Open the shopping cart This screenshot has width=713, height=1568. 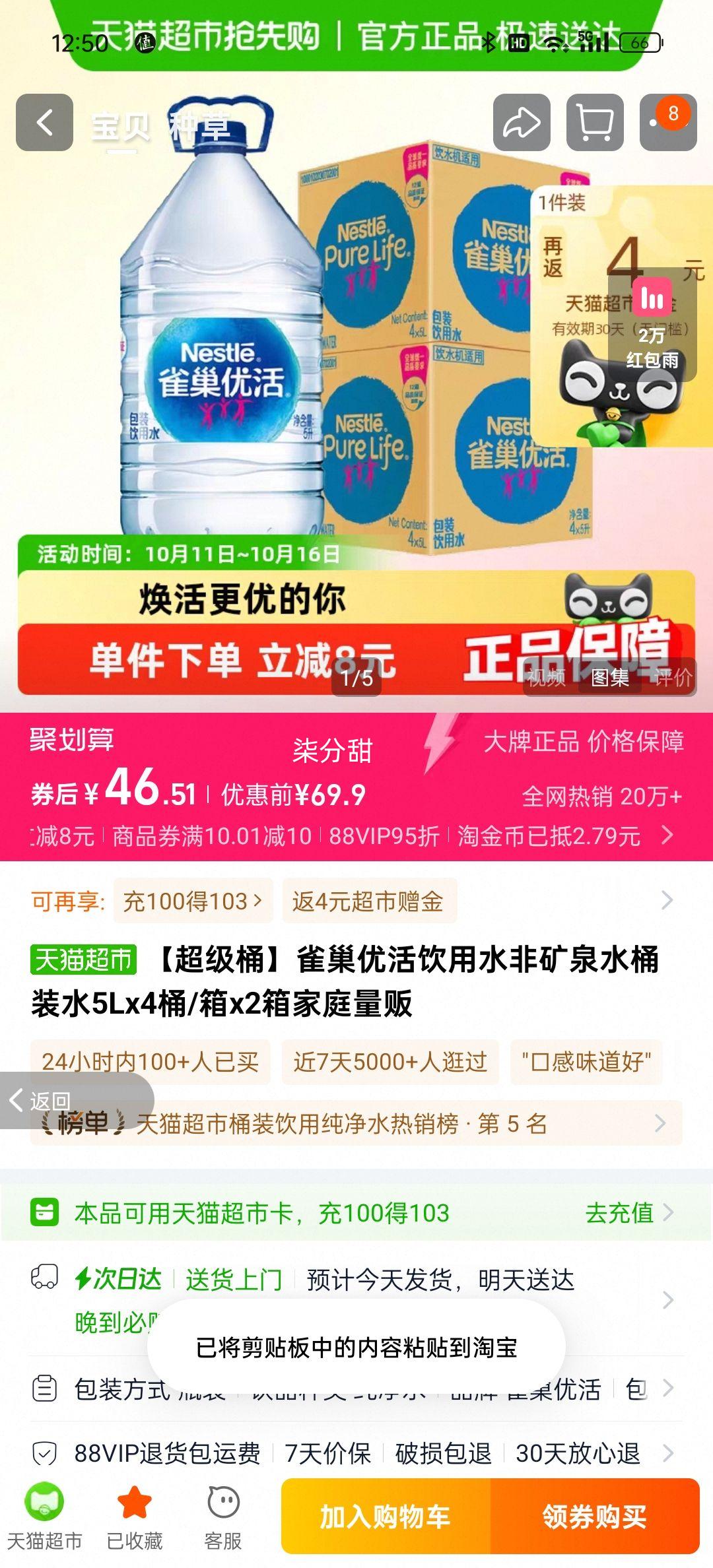[x=594, y=123]
